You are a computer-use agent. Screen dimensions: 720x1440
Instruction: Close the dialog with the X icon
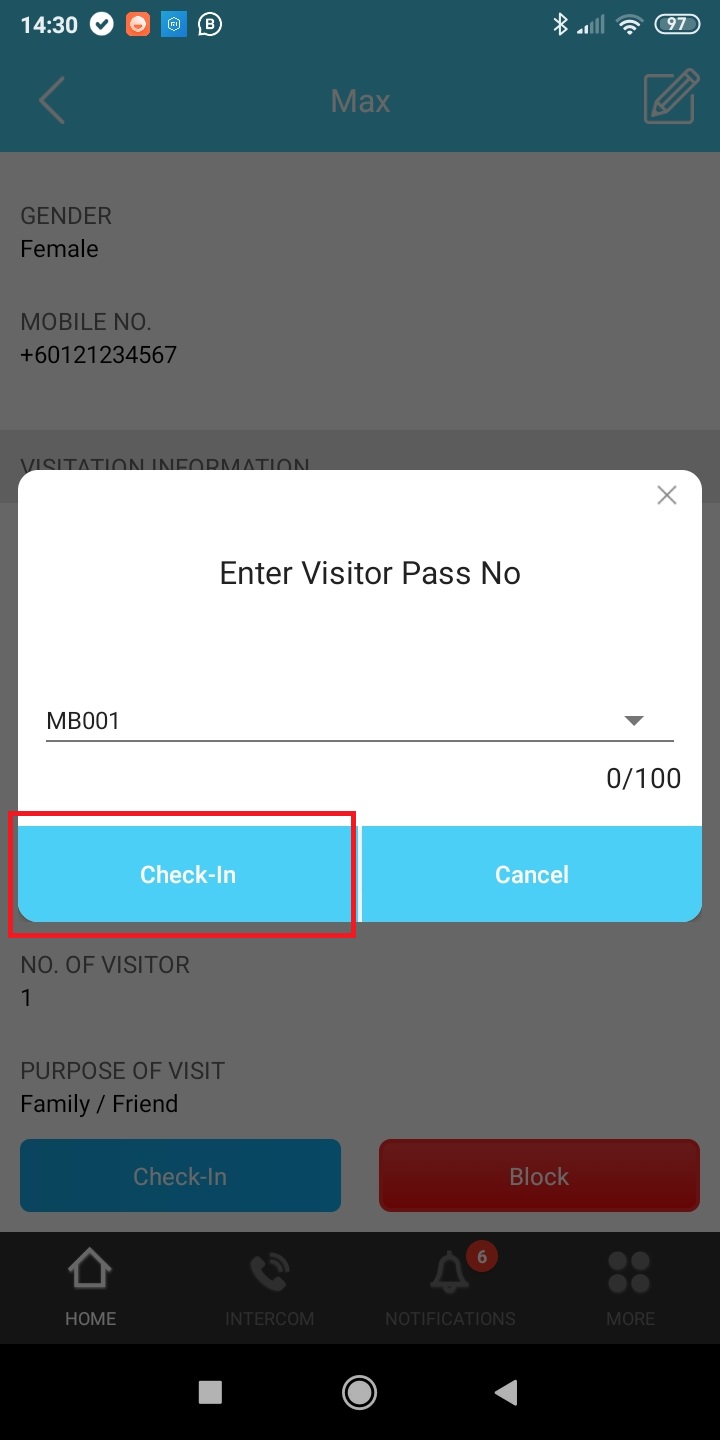(667, 495)
